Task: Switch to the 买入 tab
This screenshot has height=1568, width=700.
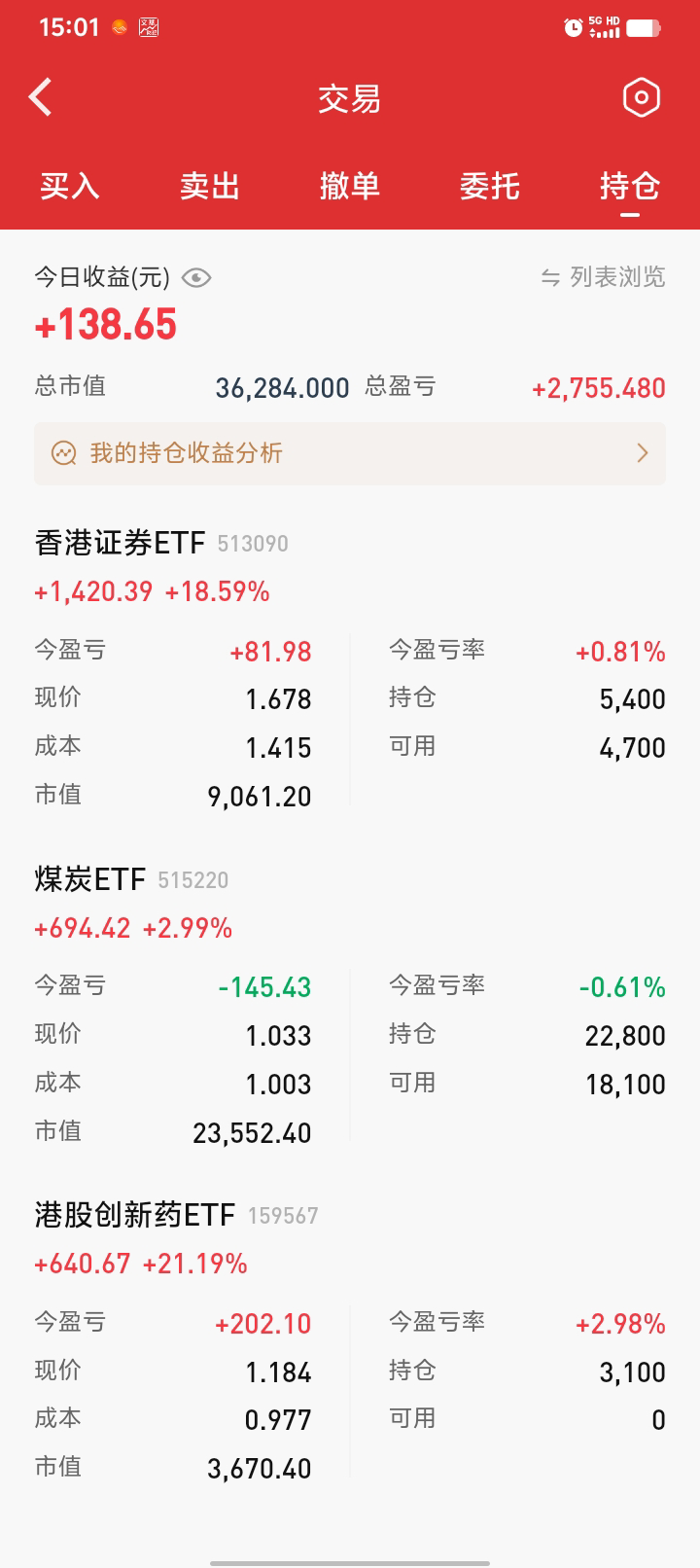Action: [x=70, y=186]
